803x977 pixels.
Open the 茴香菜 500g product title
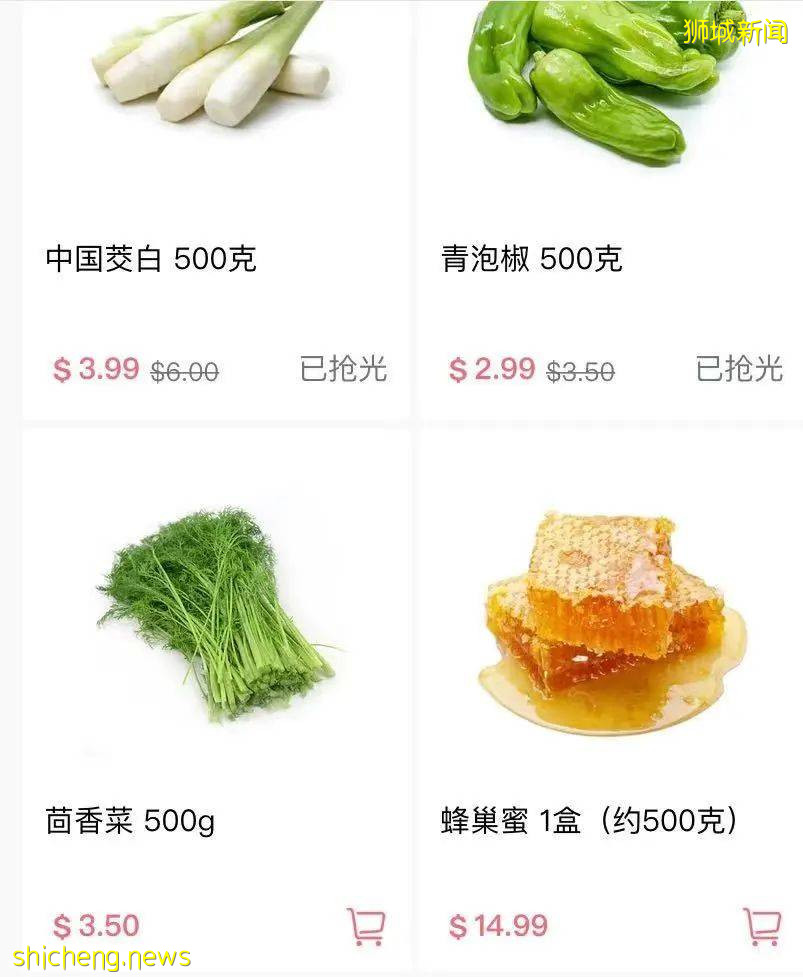(x=130, y=821)
